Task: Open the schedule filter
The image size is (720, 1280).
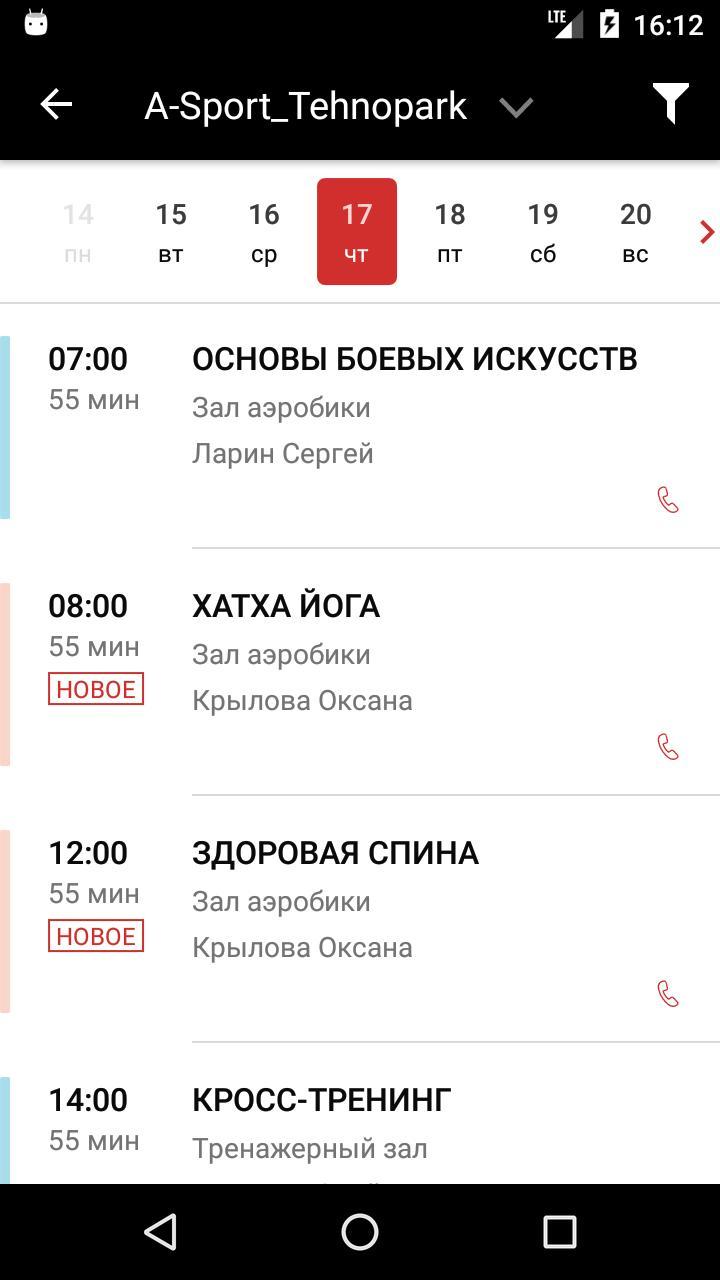Action: point(670,104)
